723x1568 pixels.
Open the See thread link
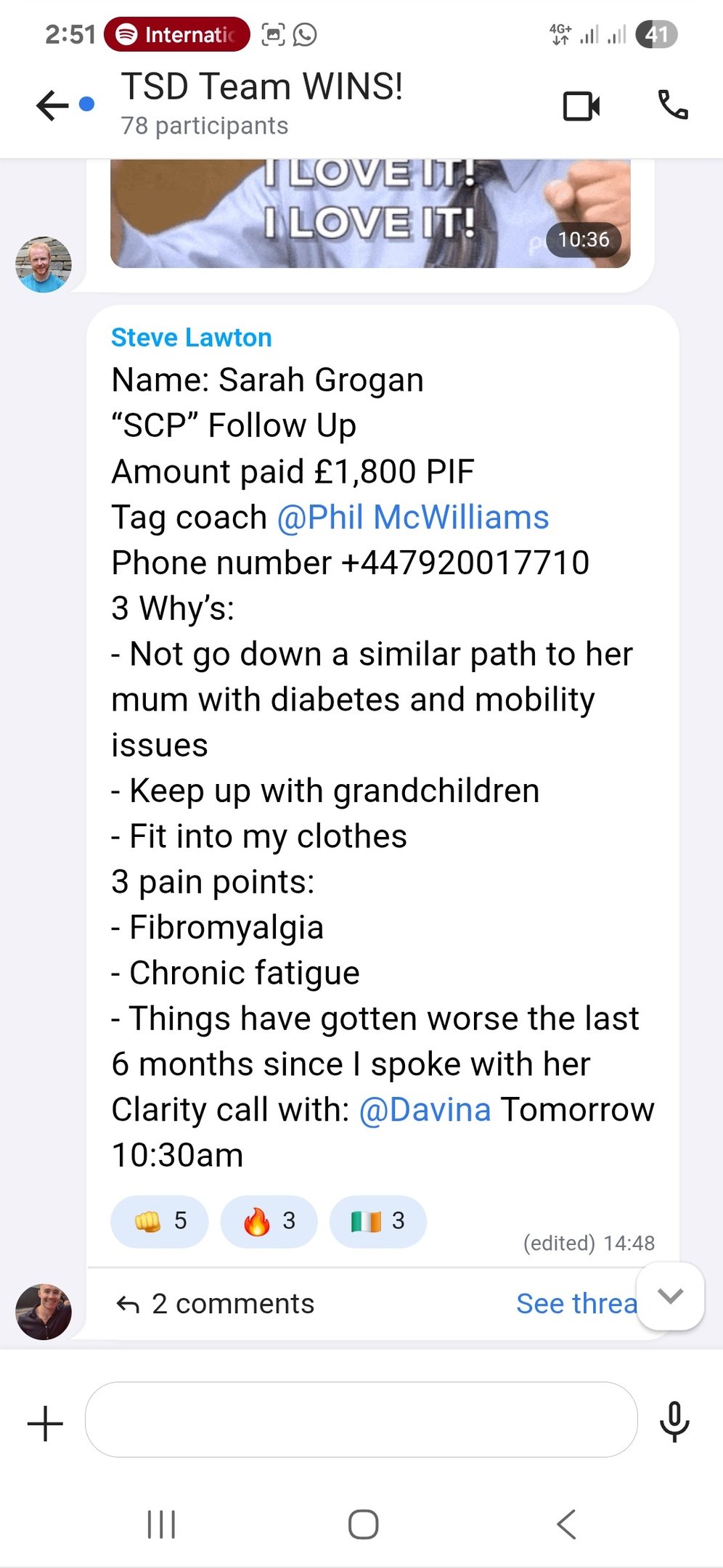[x=575, y=1304]
